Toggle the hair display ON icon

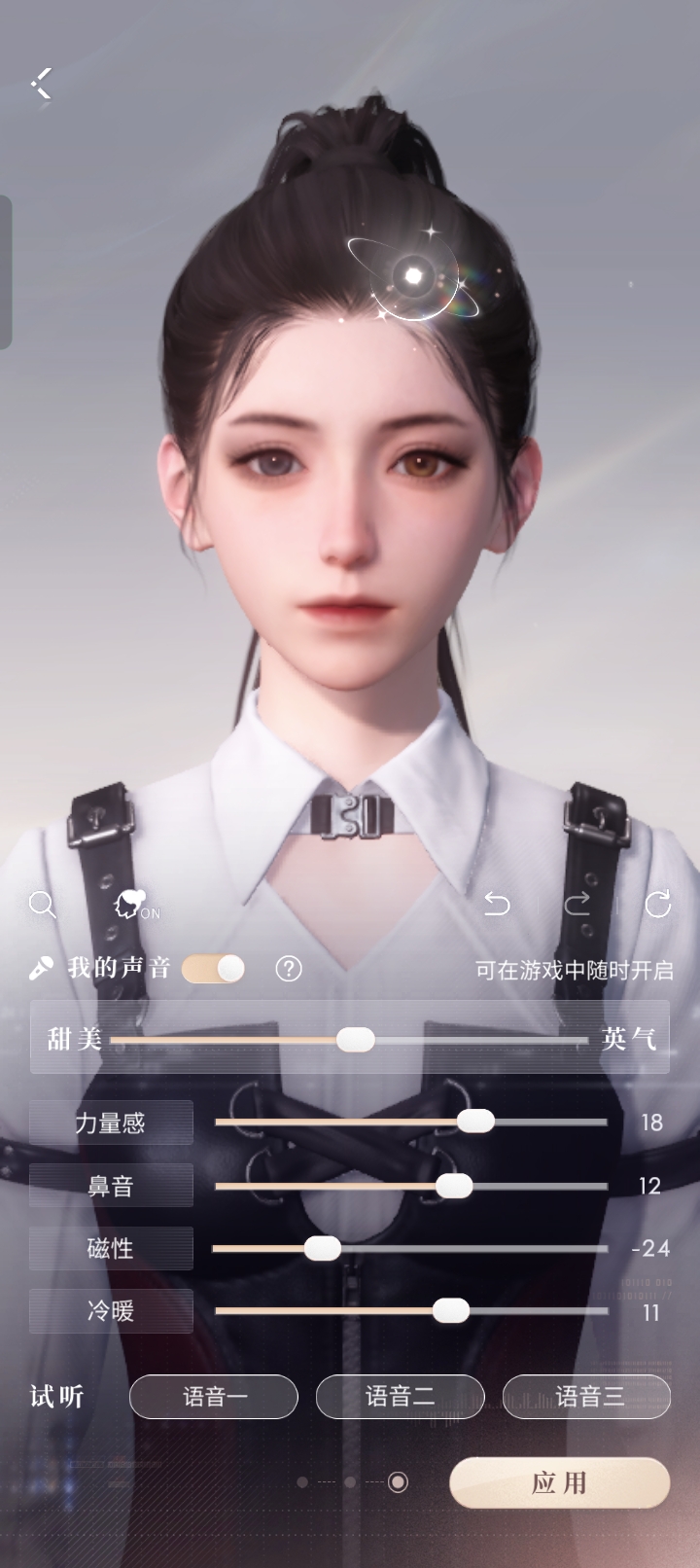[x=135, y=906]
